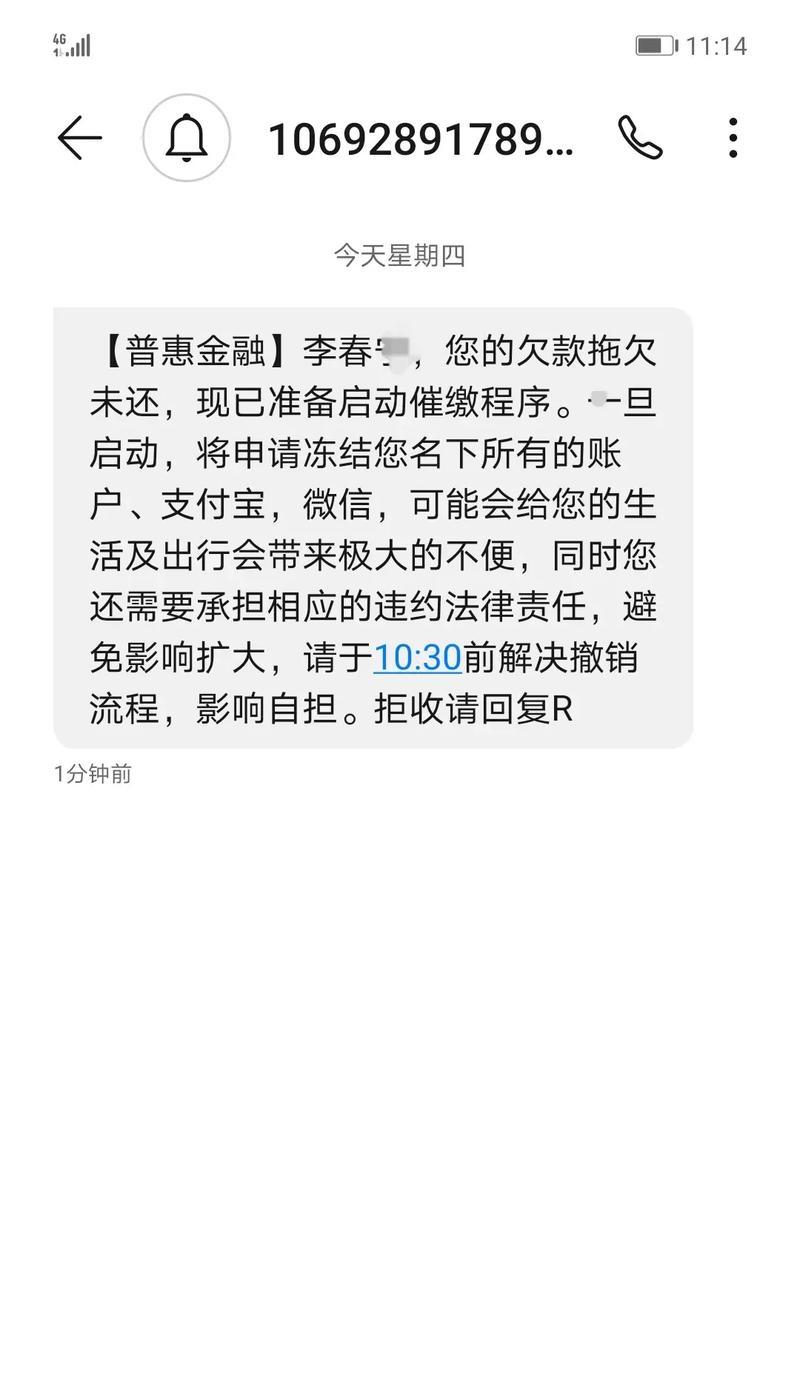The height and width of the screenshot is (1386, 800).
Task: Call the sender with the phone icon
Action: pos(640,138)
